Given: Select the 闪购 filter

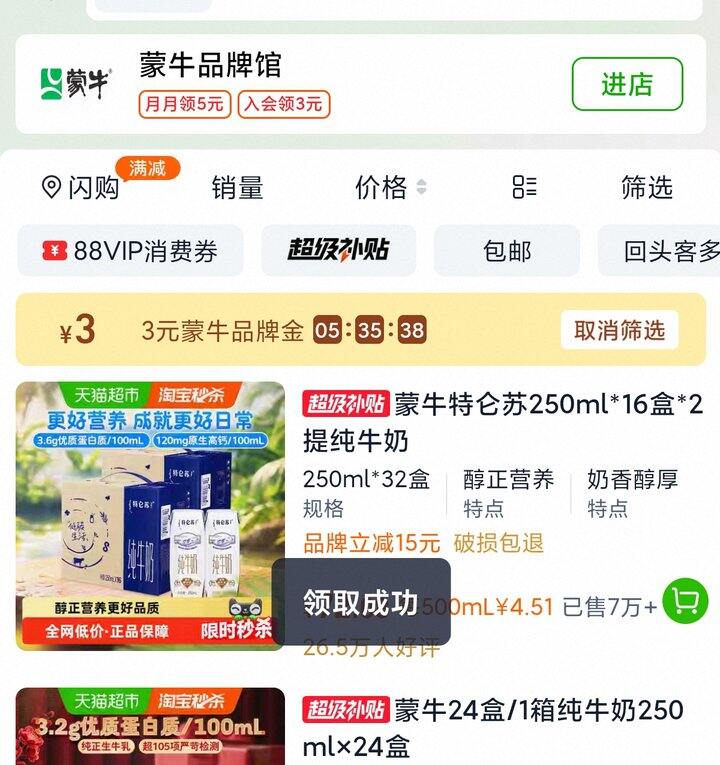Looking at the screenshot, I should (x=80, y=187).
